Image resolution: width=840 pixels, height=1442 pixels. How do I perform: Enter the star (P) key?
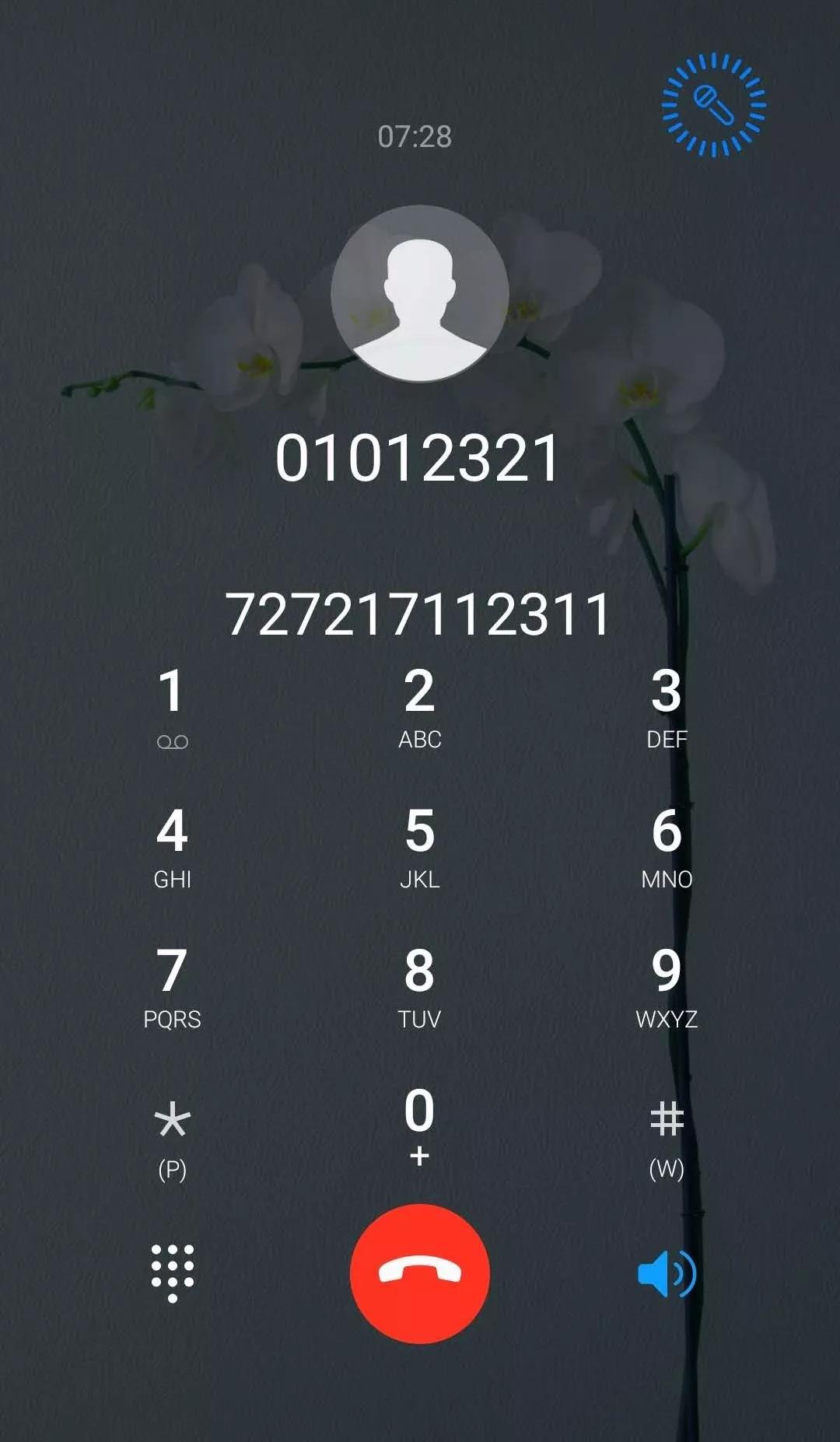(172, 1137)
